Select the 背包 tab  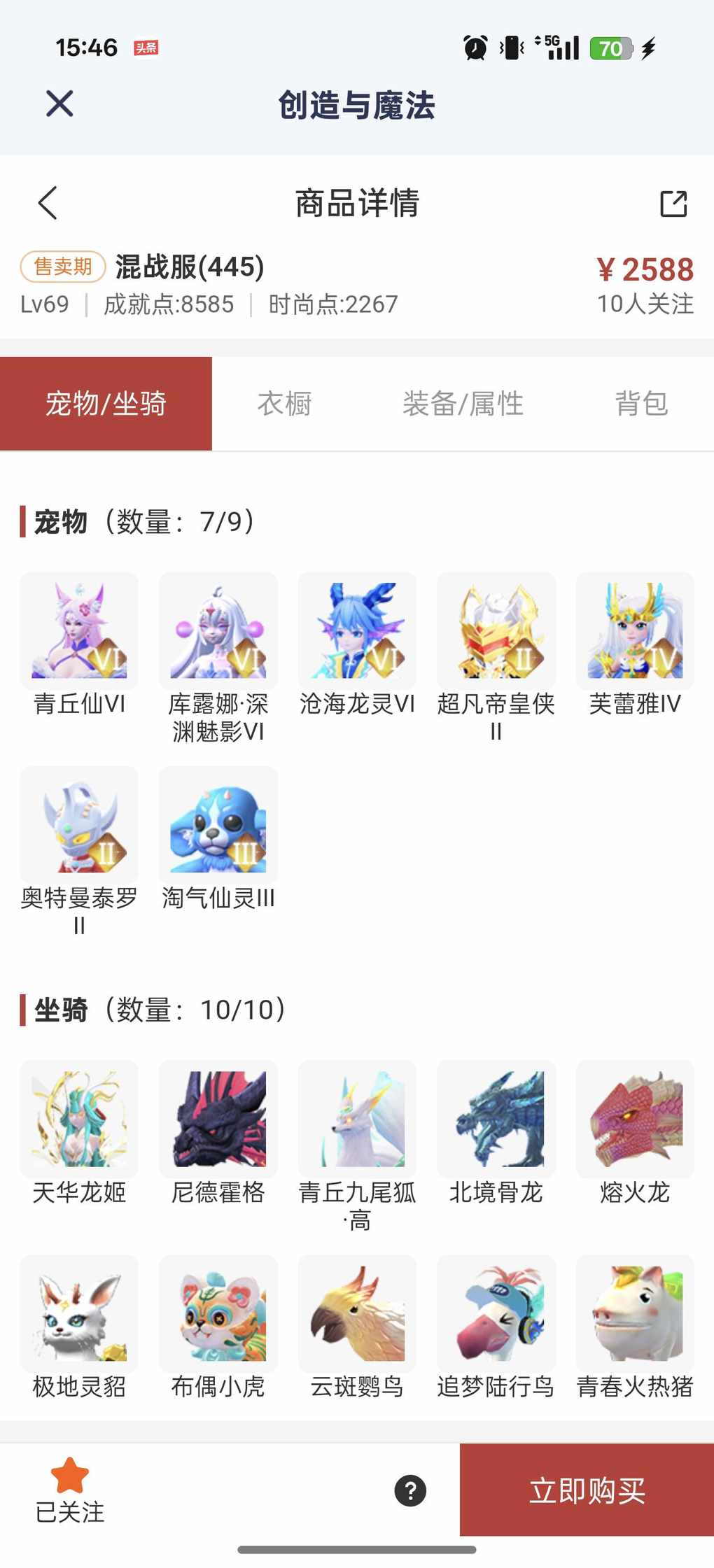tap(641, 404)
